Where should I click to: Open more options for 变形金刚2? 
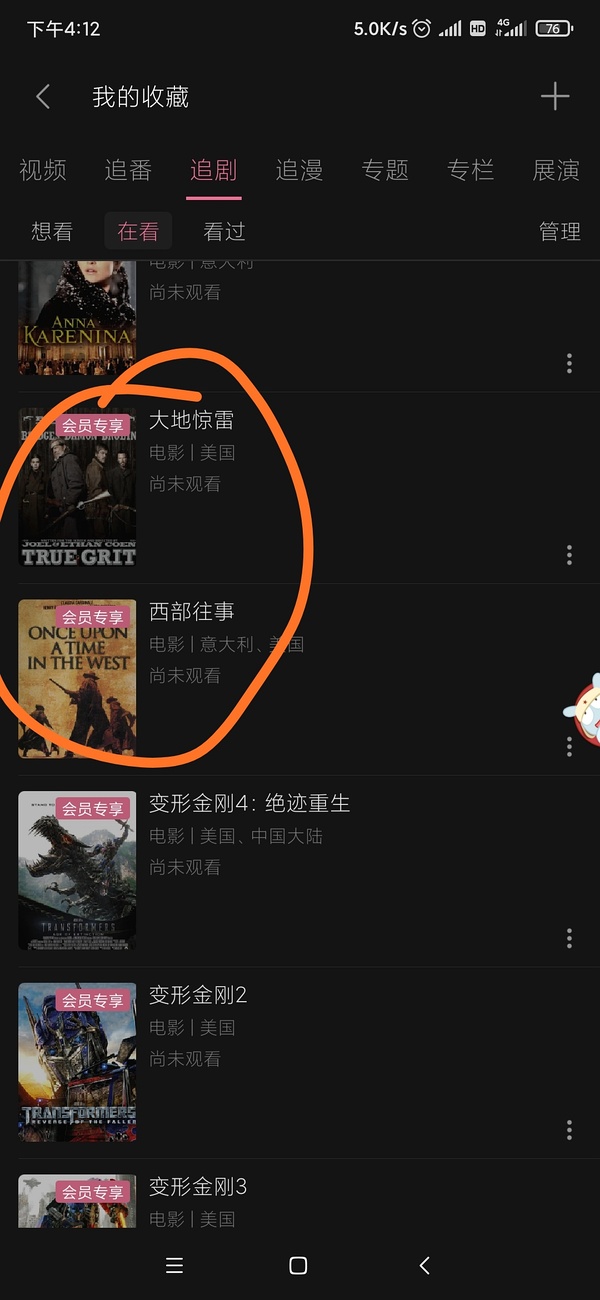pyautogui.click(x=569, y=1130)
